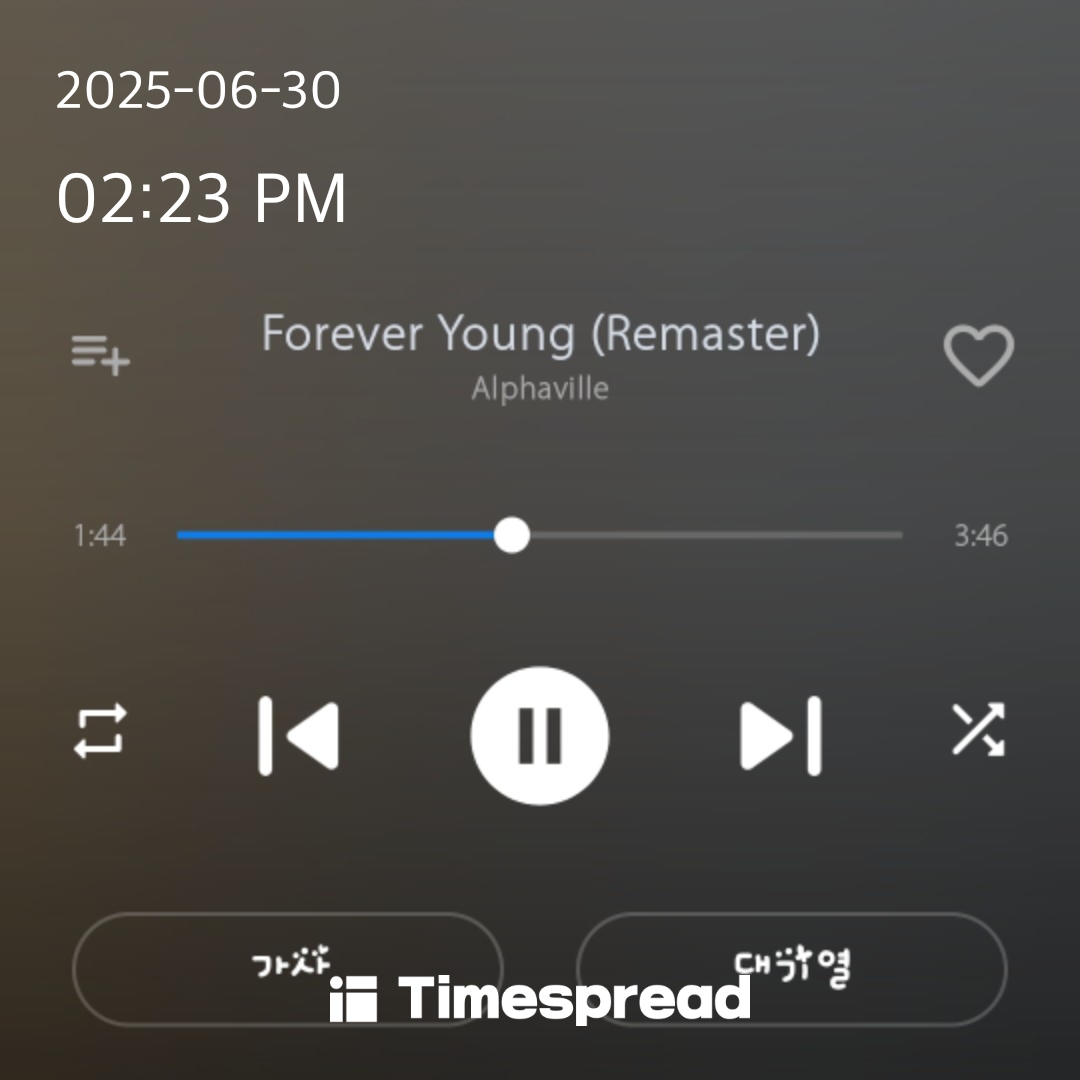Skip back to the previous track
The width and height of the screenshot is (1080, 1080).
[298, 736]
